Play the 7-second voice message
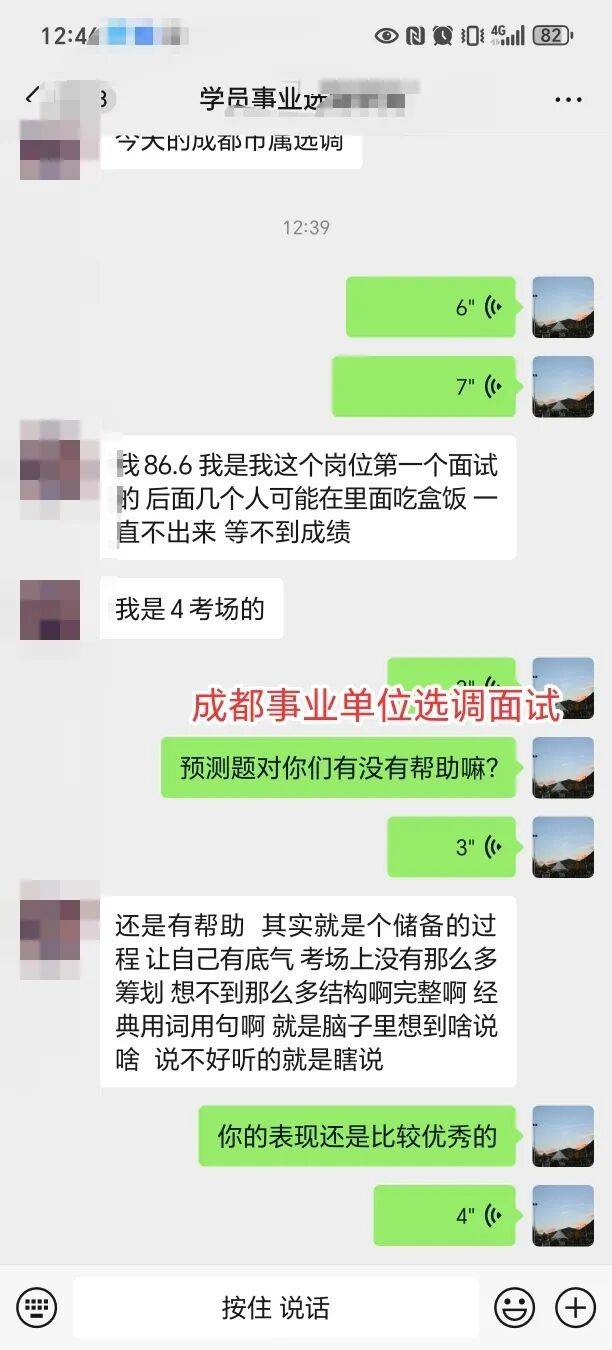The image size is (612, 1350). coord(424,386)
